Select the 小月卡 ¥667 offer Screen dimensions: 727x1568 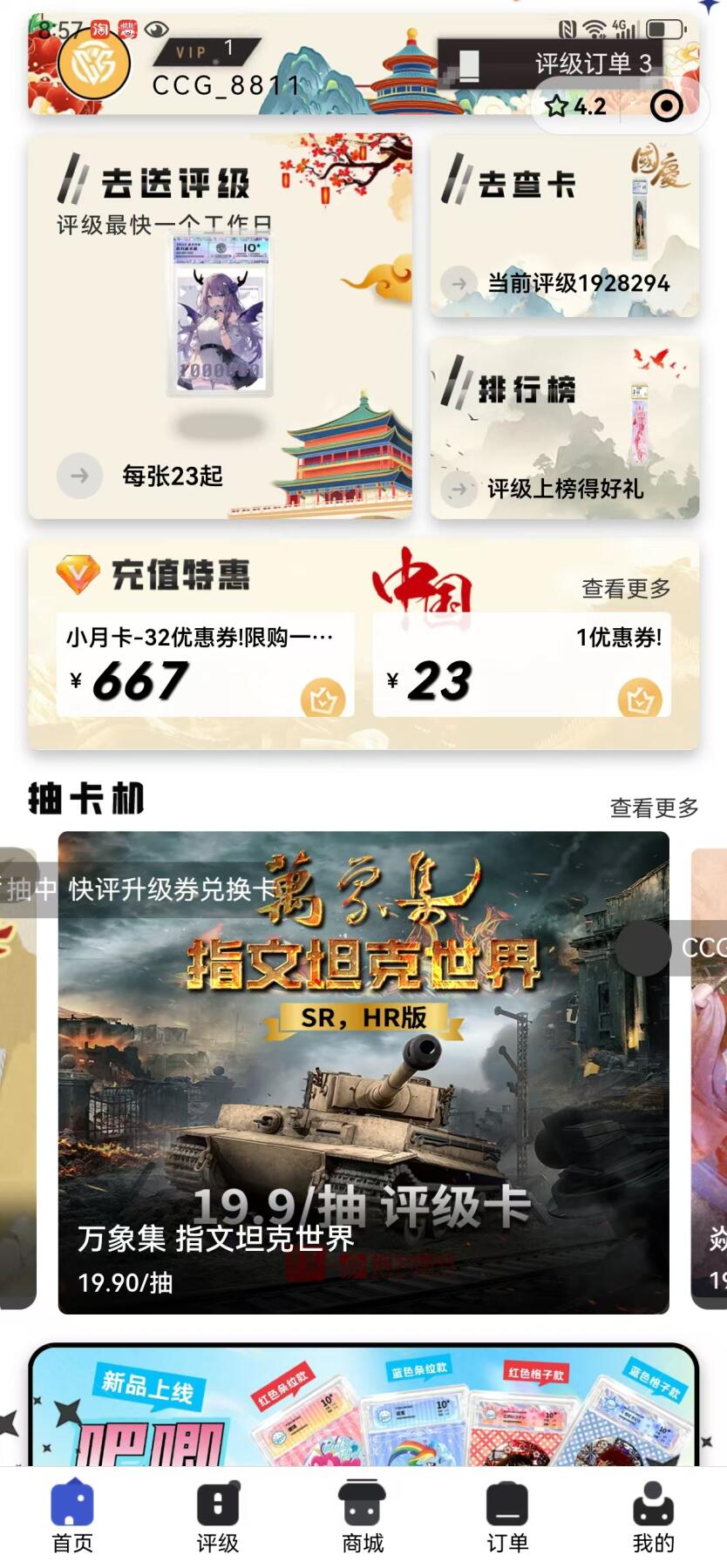(x=206, y=665)
